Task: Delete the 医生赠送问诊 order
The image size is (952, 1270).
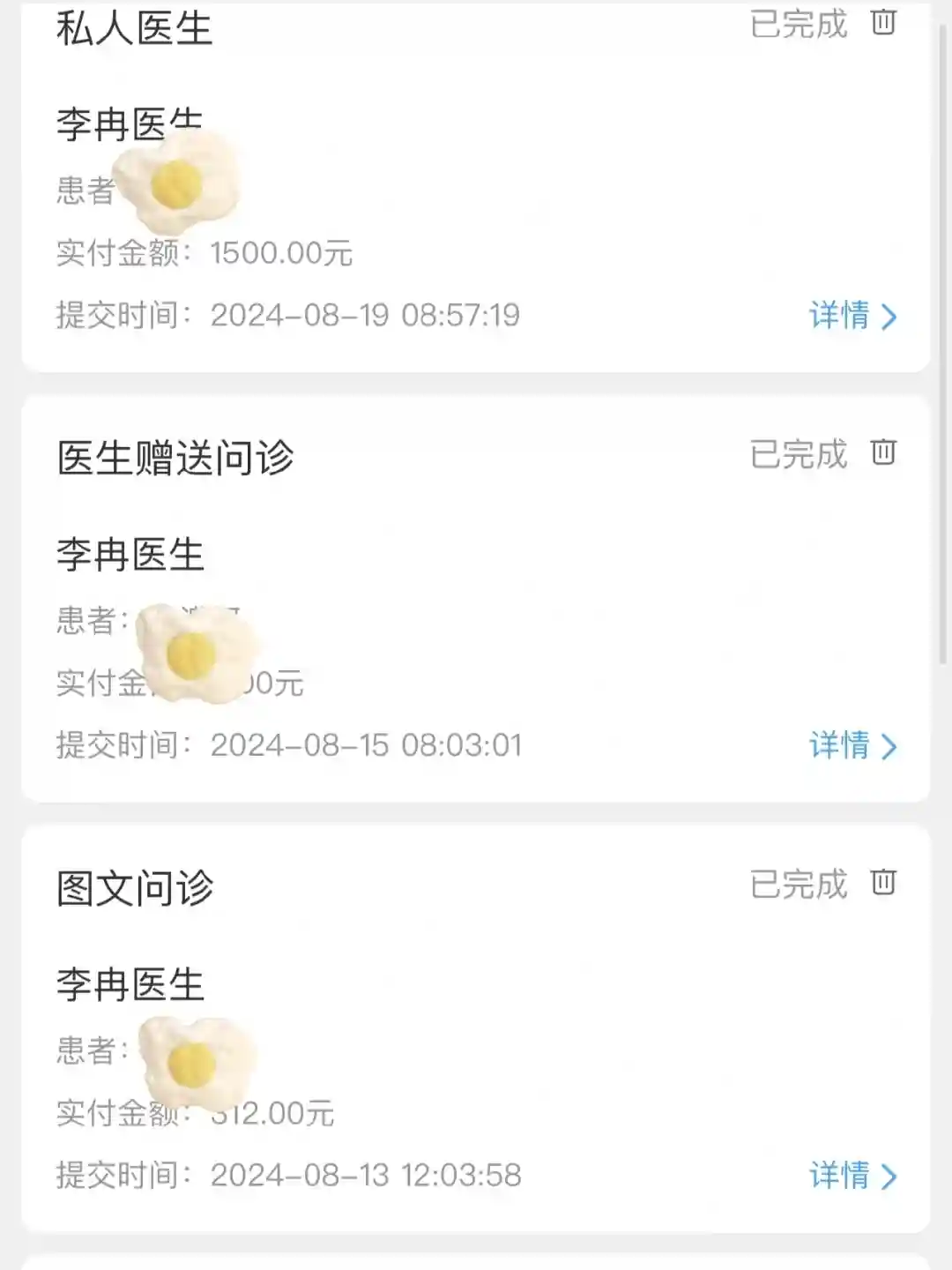Action: point(883,452)
